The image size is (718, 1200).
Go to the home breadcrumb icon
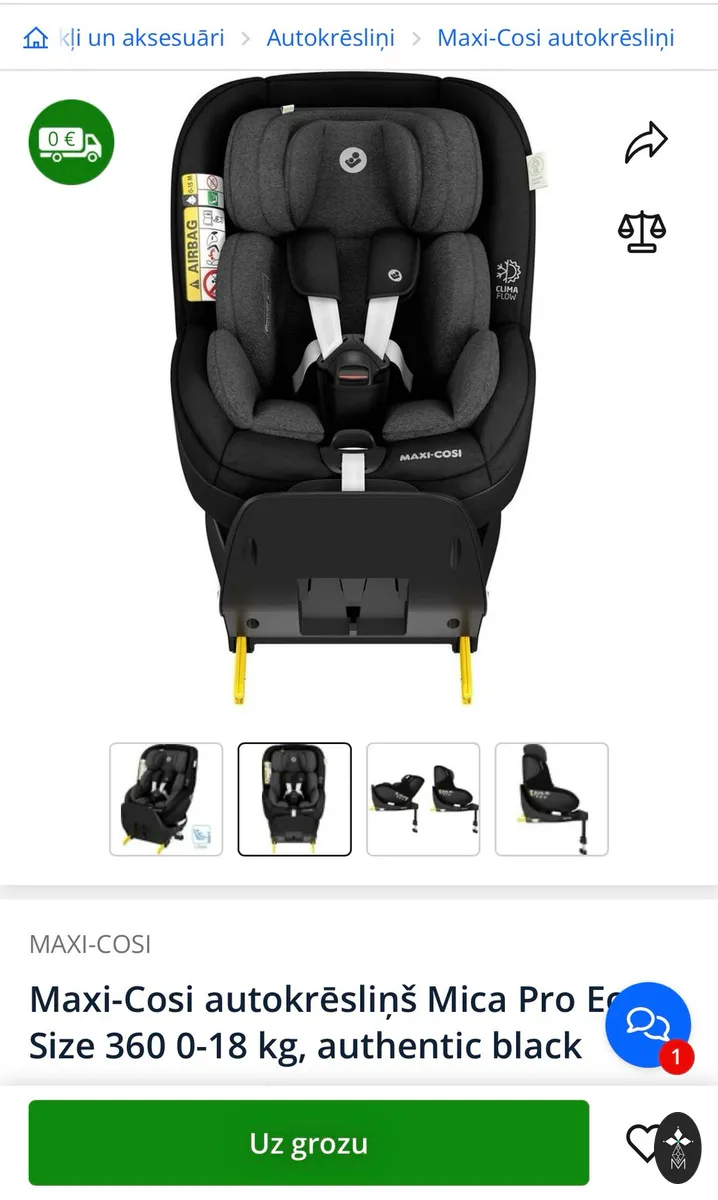tap(35, 39)
